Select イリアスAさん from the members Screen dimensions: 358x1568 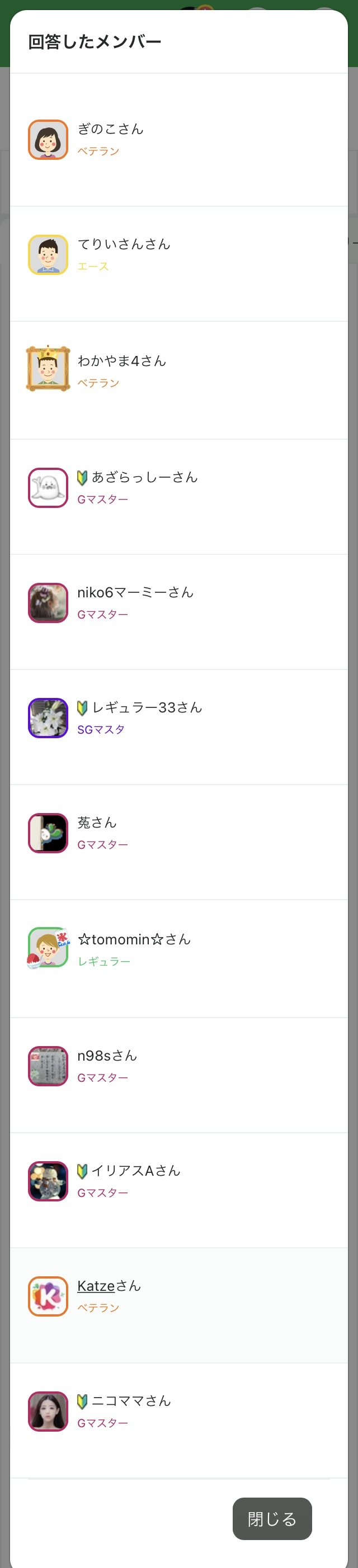[x=135, y=1171]
